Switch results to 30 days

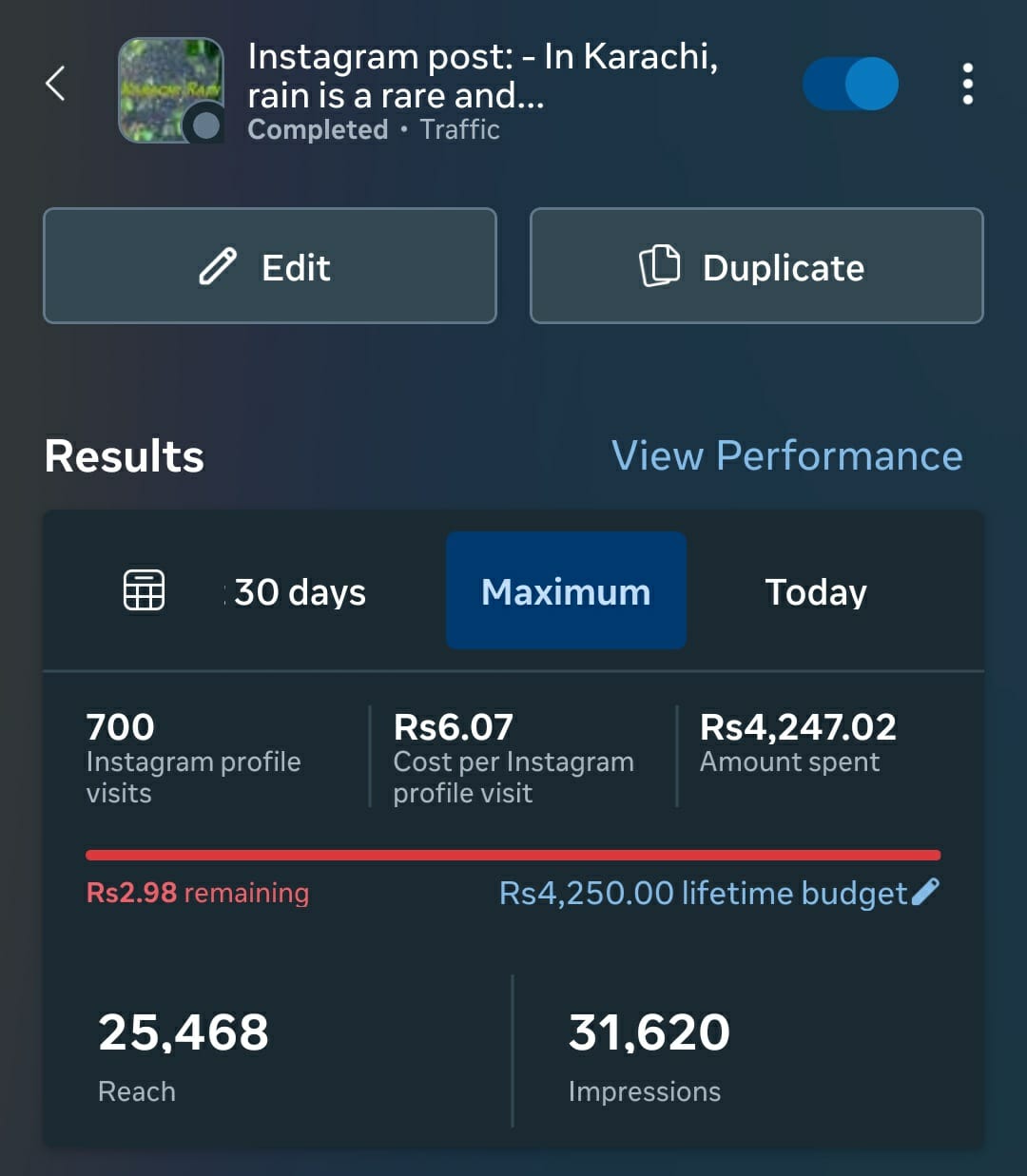[x=300, y=592]
